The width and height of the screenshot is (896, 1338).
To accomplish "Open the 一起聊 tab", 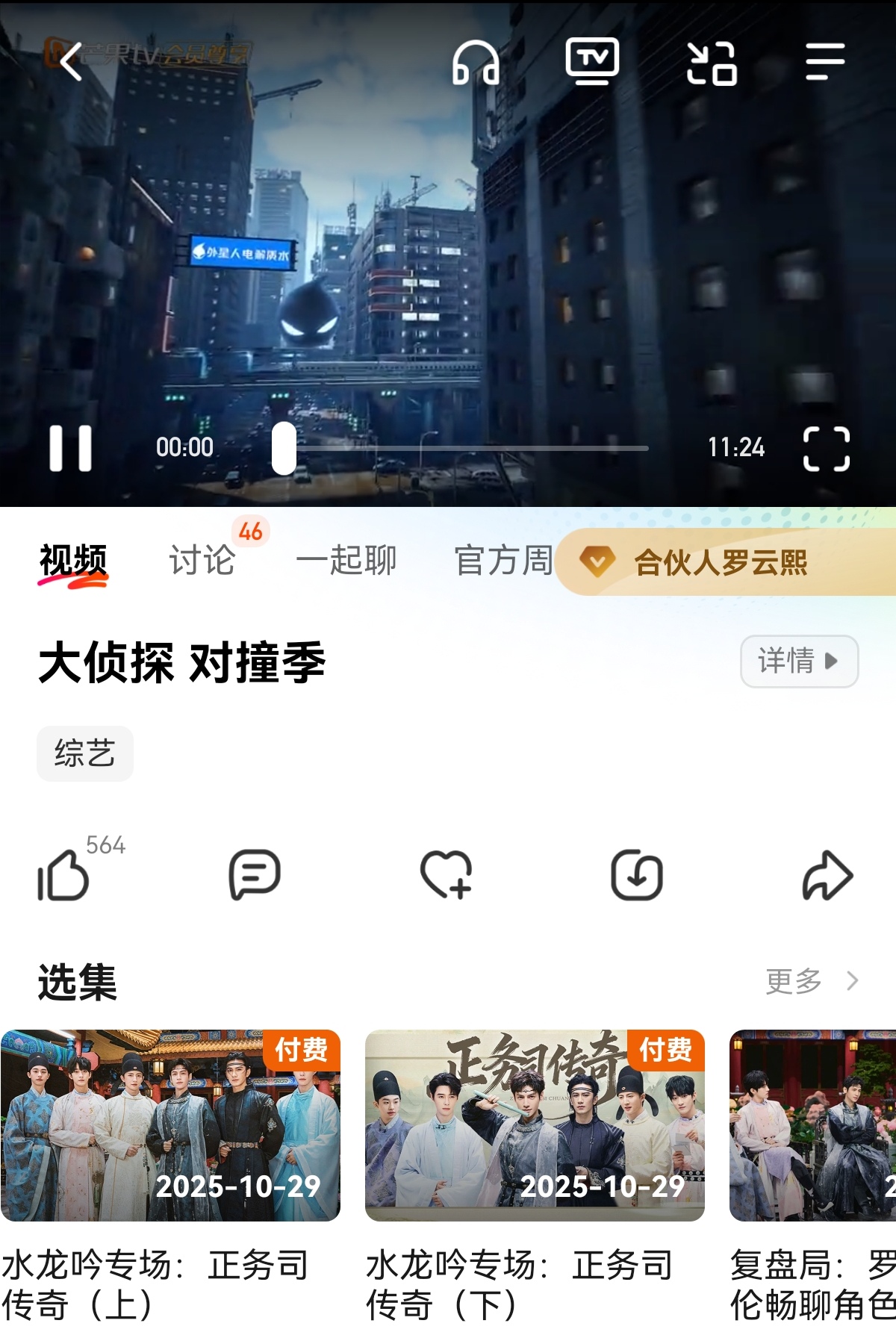I will pos(346,560).
